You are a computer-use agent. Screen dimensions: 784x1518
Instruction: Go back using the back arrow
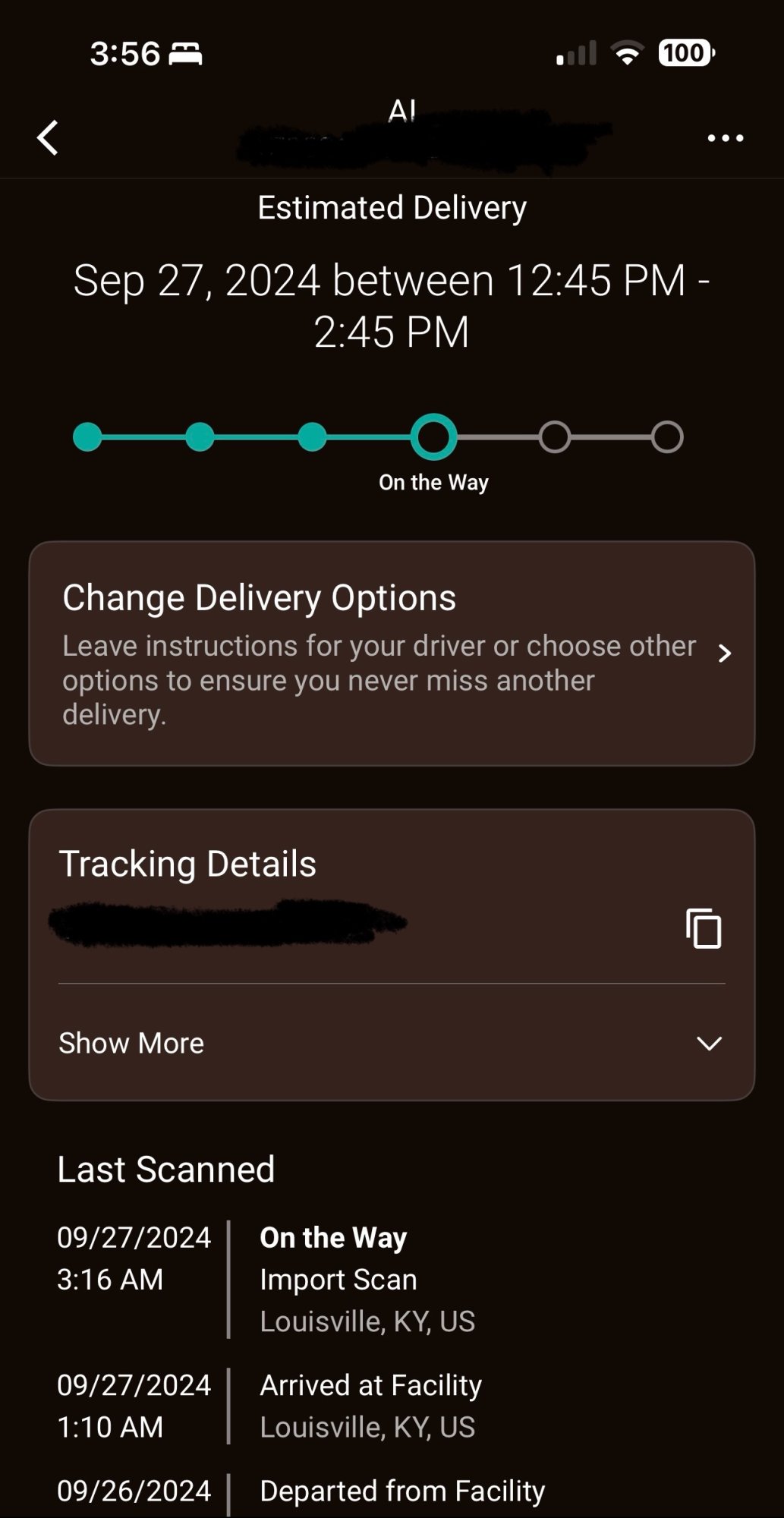click(48, 138)
